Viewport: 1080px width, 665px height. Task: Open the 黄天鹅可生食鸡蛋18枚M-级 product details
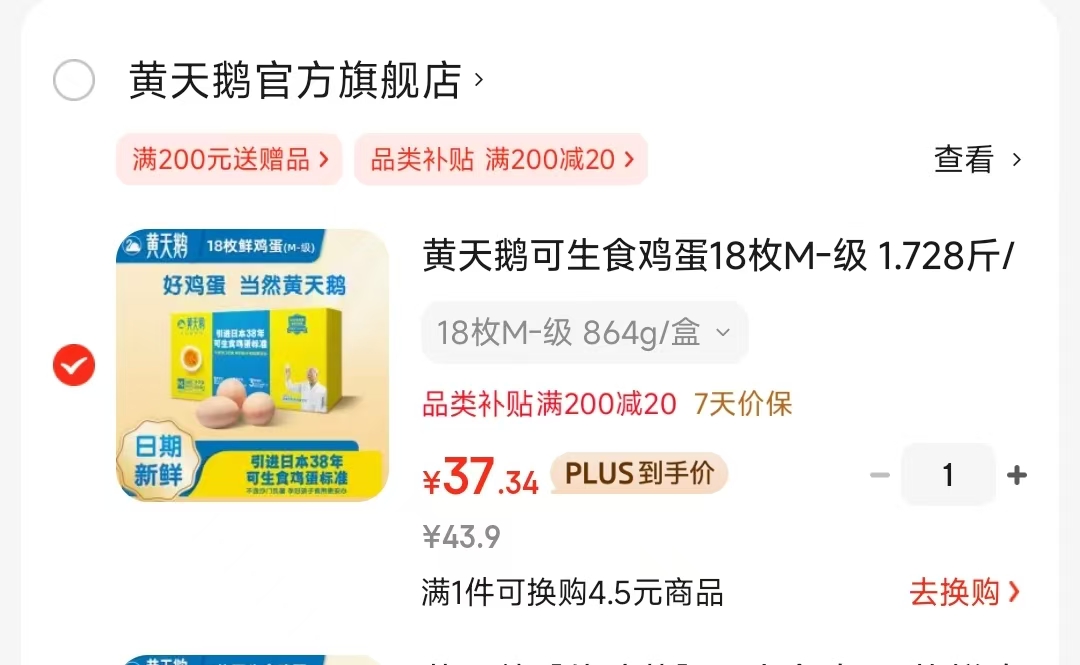(718, 257)
